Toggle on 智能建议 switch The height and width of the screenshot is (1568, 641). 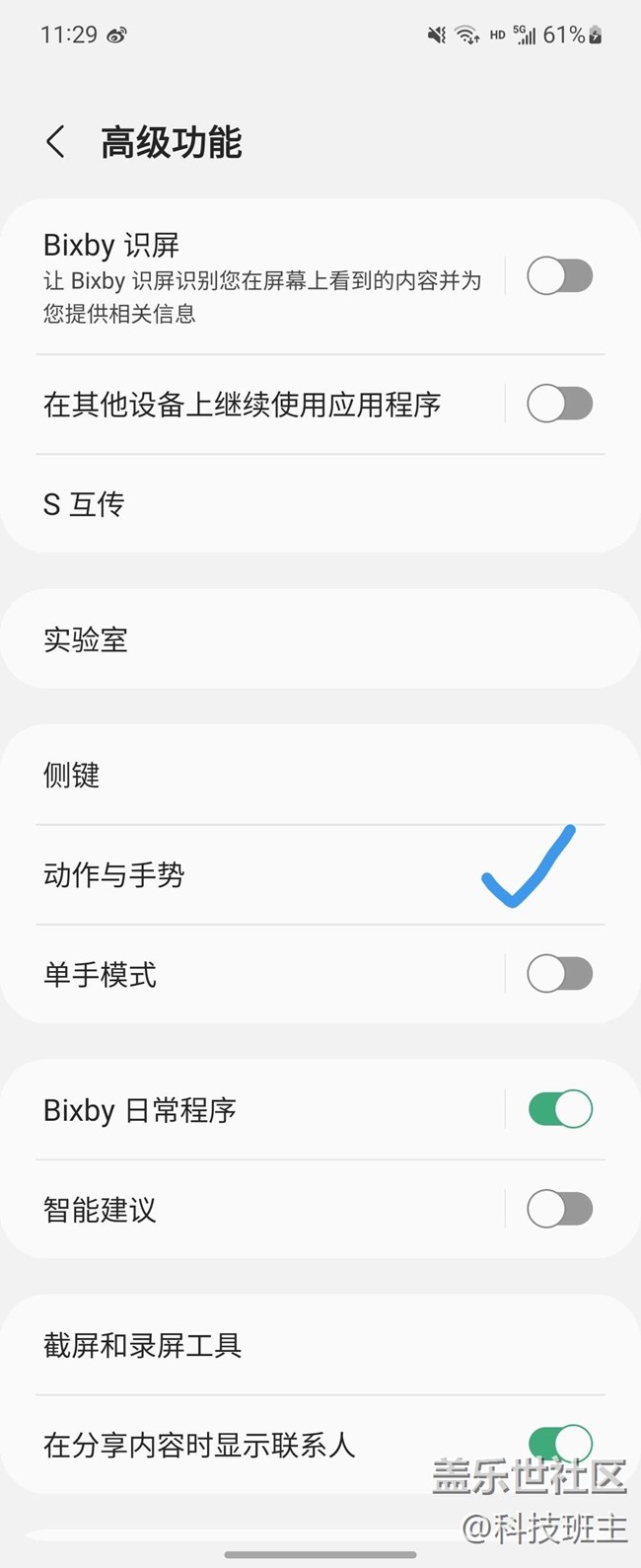[x=559, y=1209]
